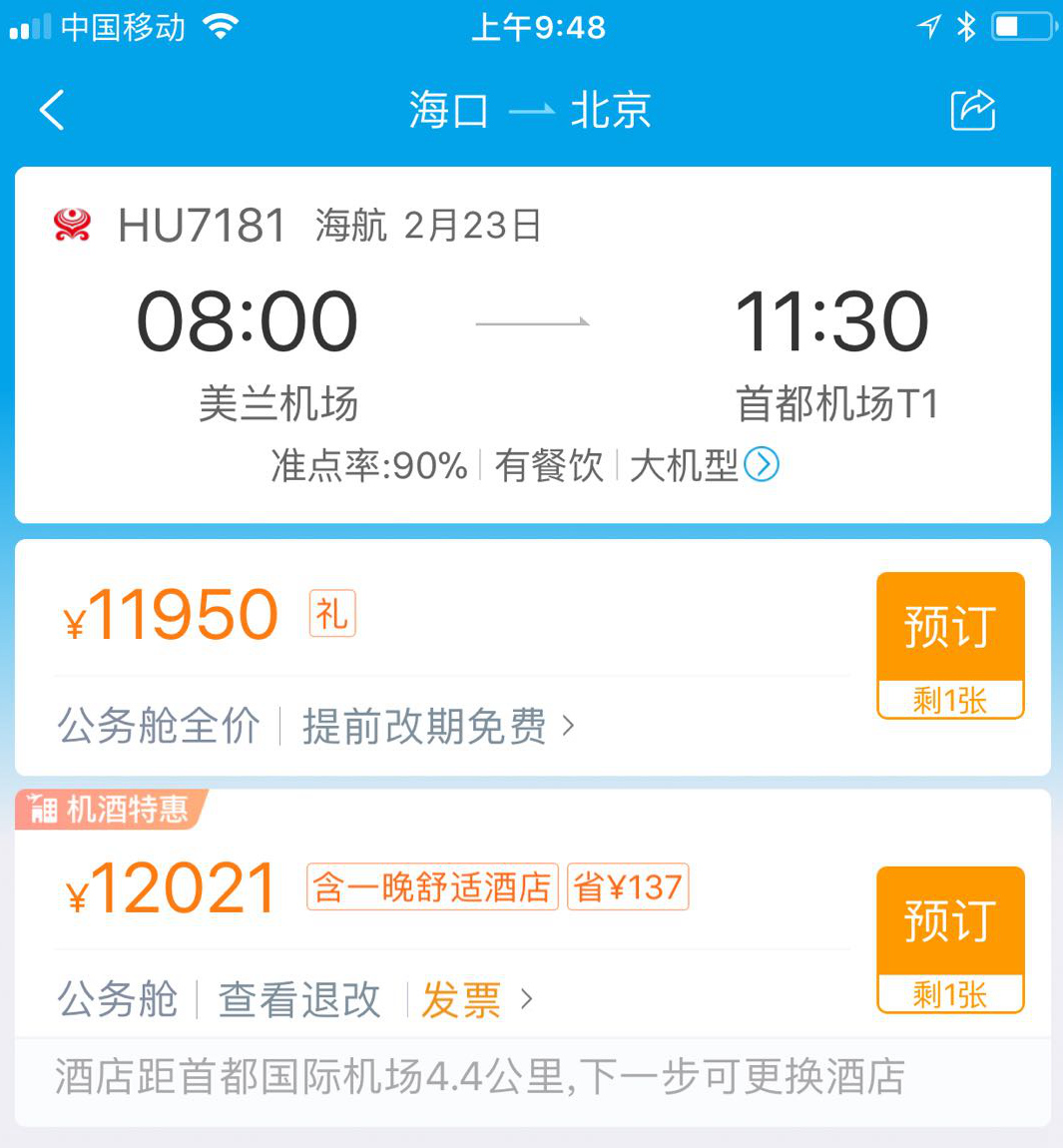The height and width of the screenshot is (1148, 1063).
Task: Book the ¥11950 business class fare
Action: (949, 629)
